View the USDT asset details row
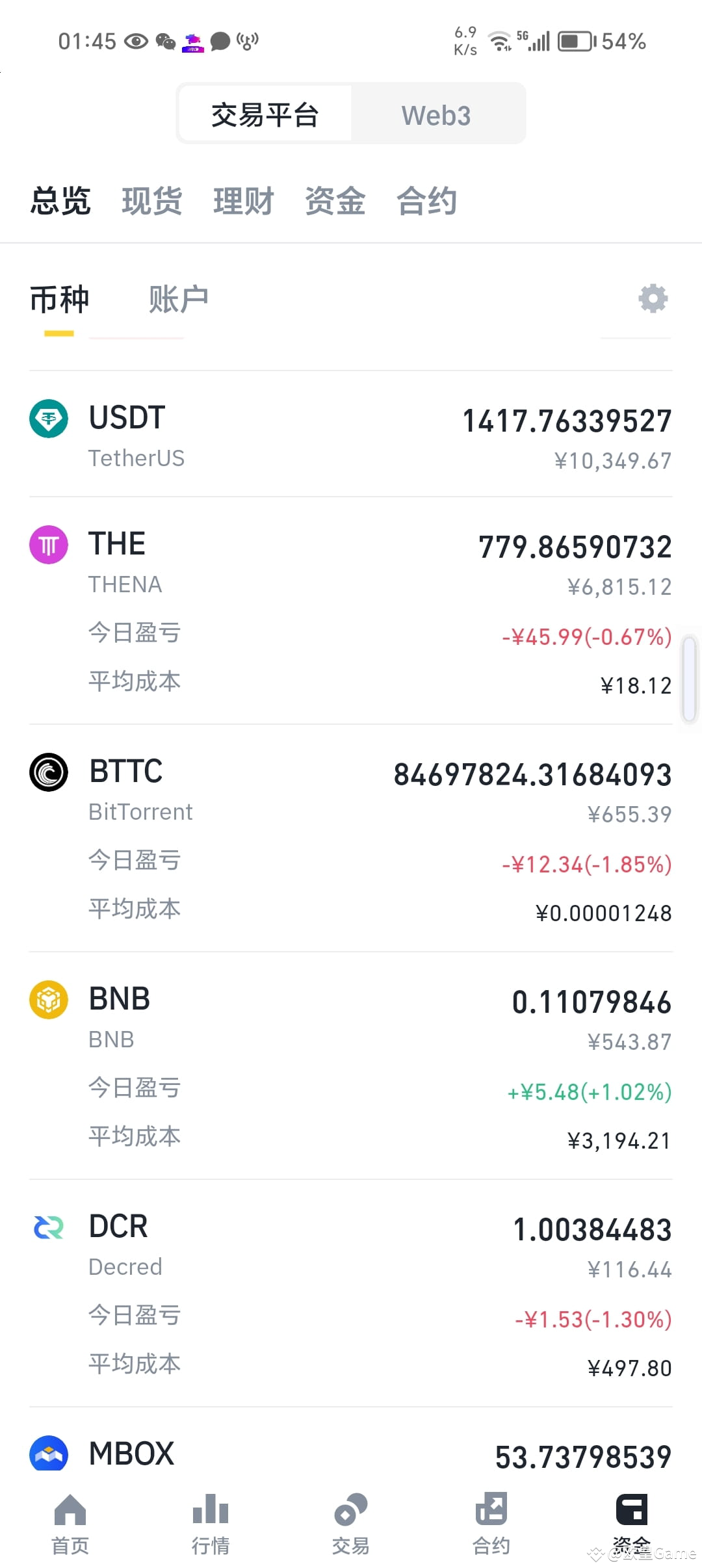 click(x=351, y=436)
